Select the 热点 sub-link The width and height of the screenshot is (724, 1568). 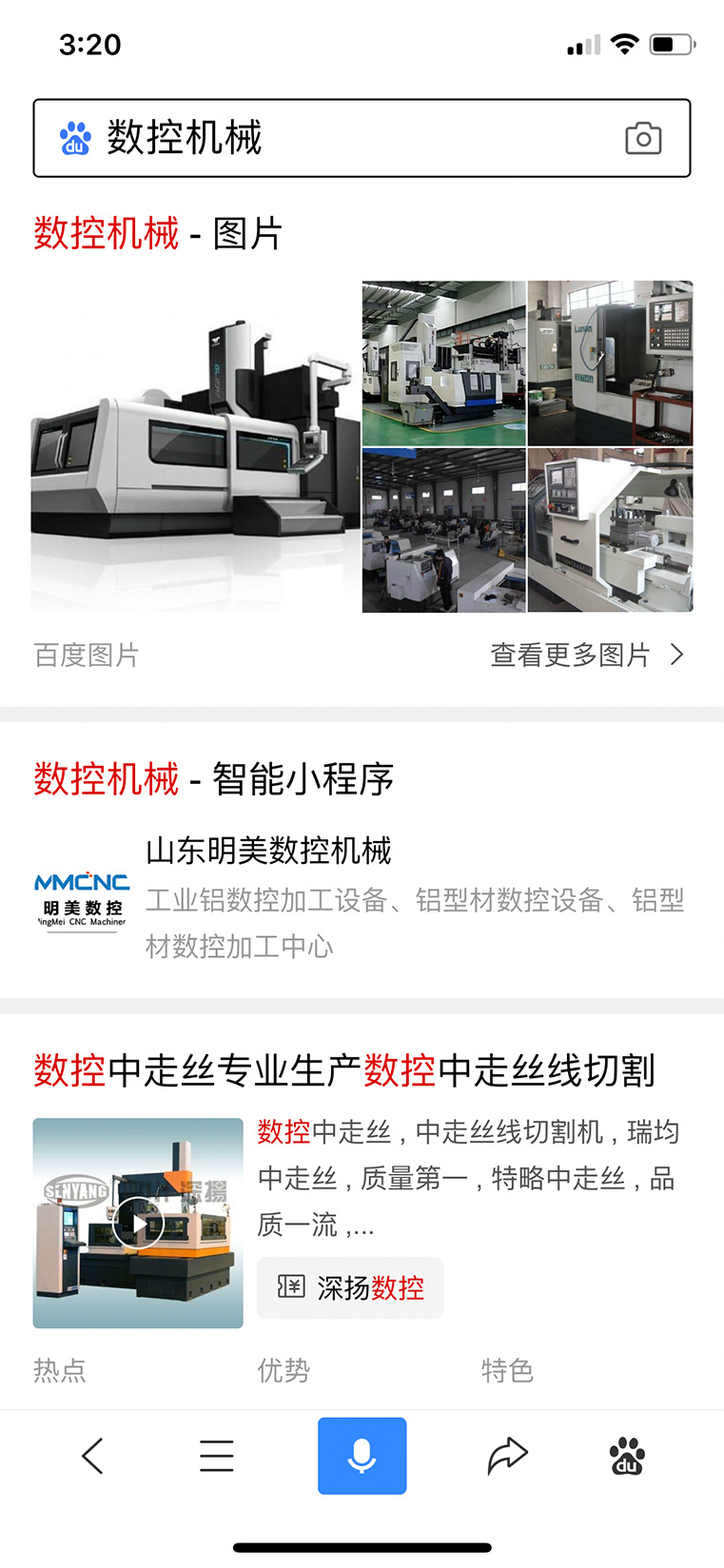[x=60, y=1370]
